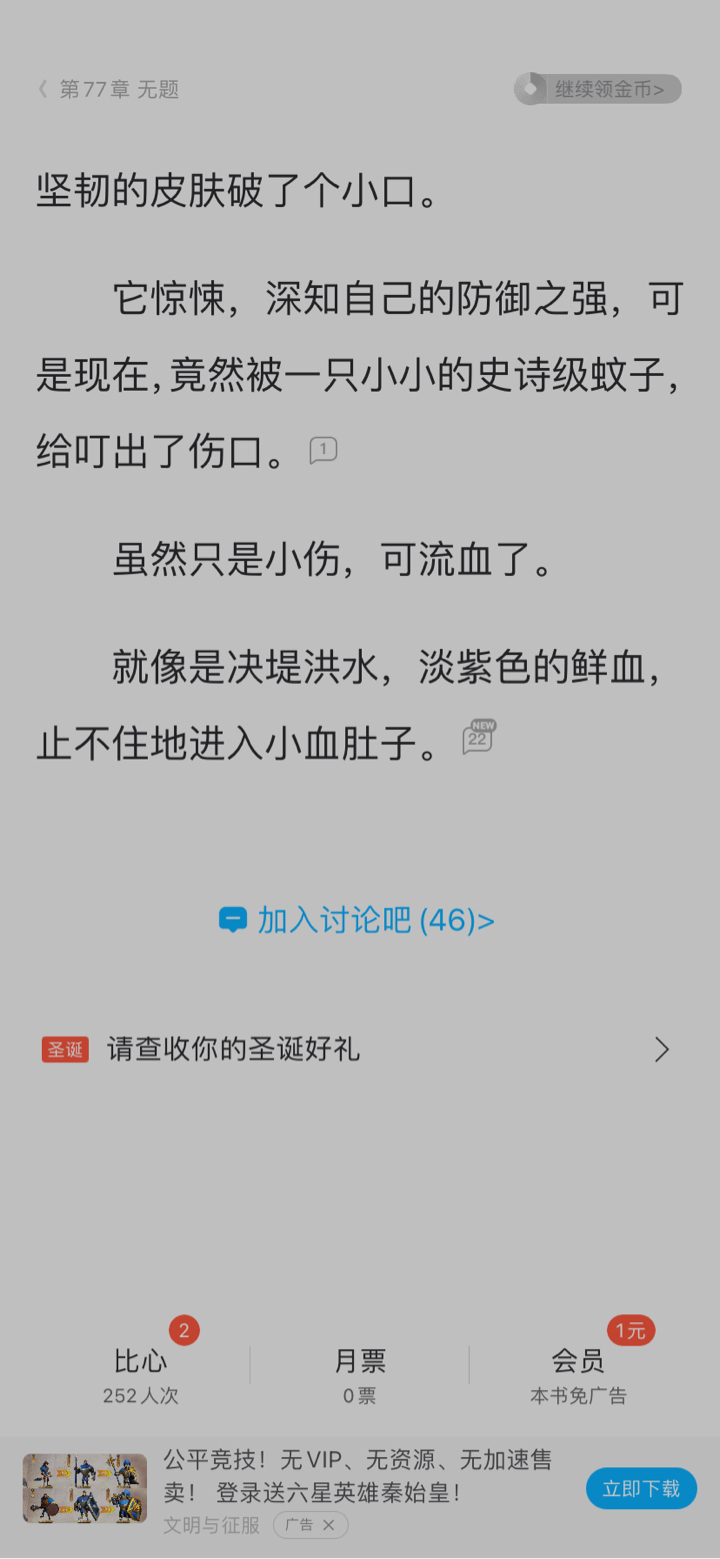Image resolution: width=720 pixels, height=1559 pixels.
Task: Open 会员 membership for ad-free reading
Action: (579, 1375)
